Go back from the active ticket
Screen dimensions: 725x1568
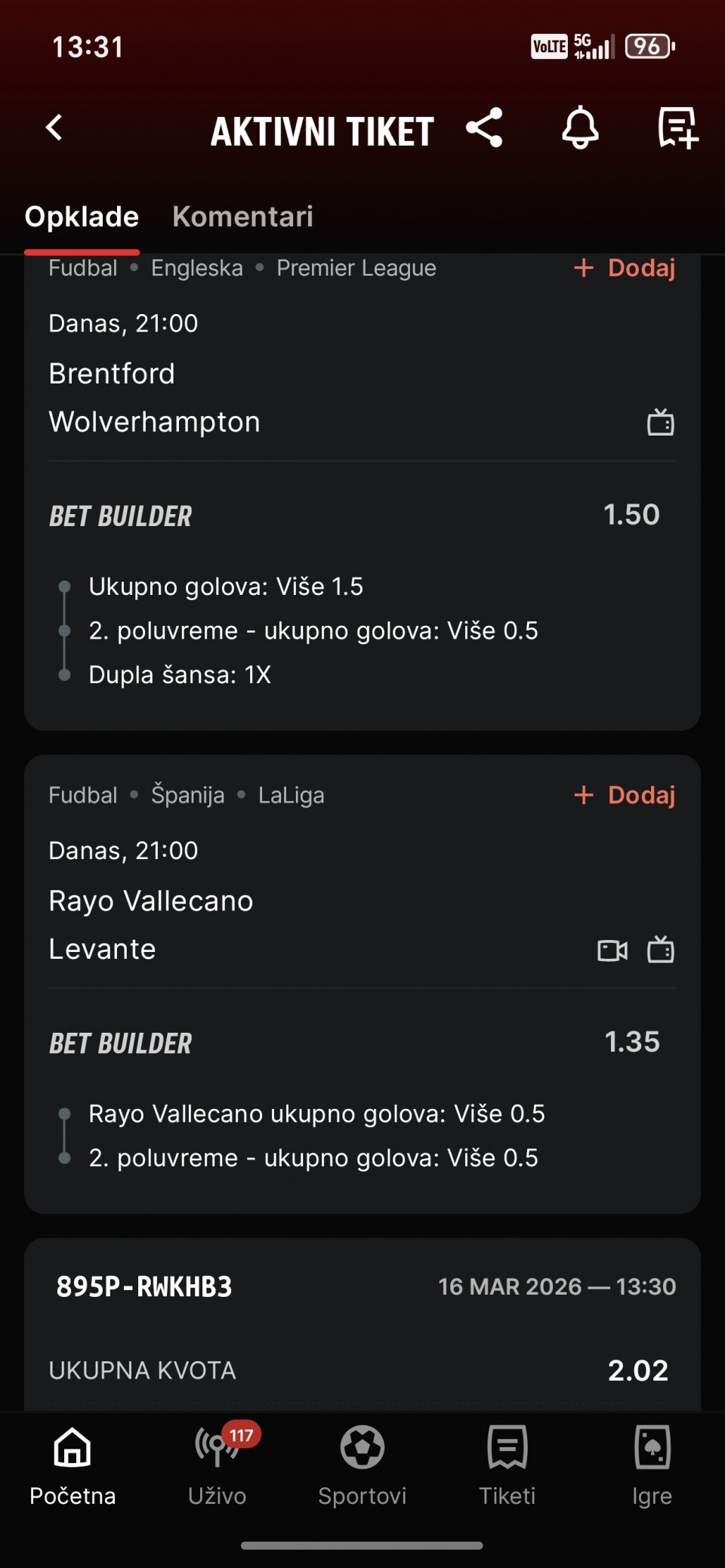tap(54, 128)
